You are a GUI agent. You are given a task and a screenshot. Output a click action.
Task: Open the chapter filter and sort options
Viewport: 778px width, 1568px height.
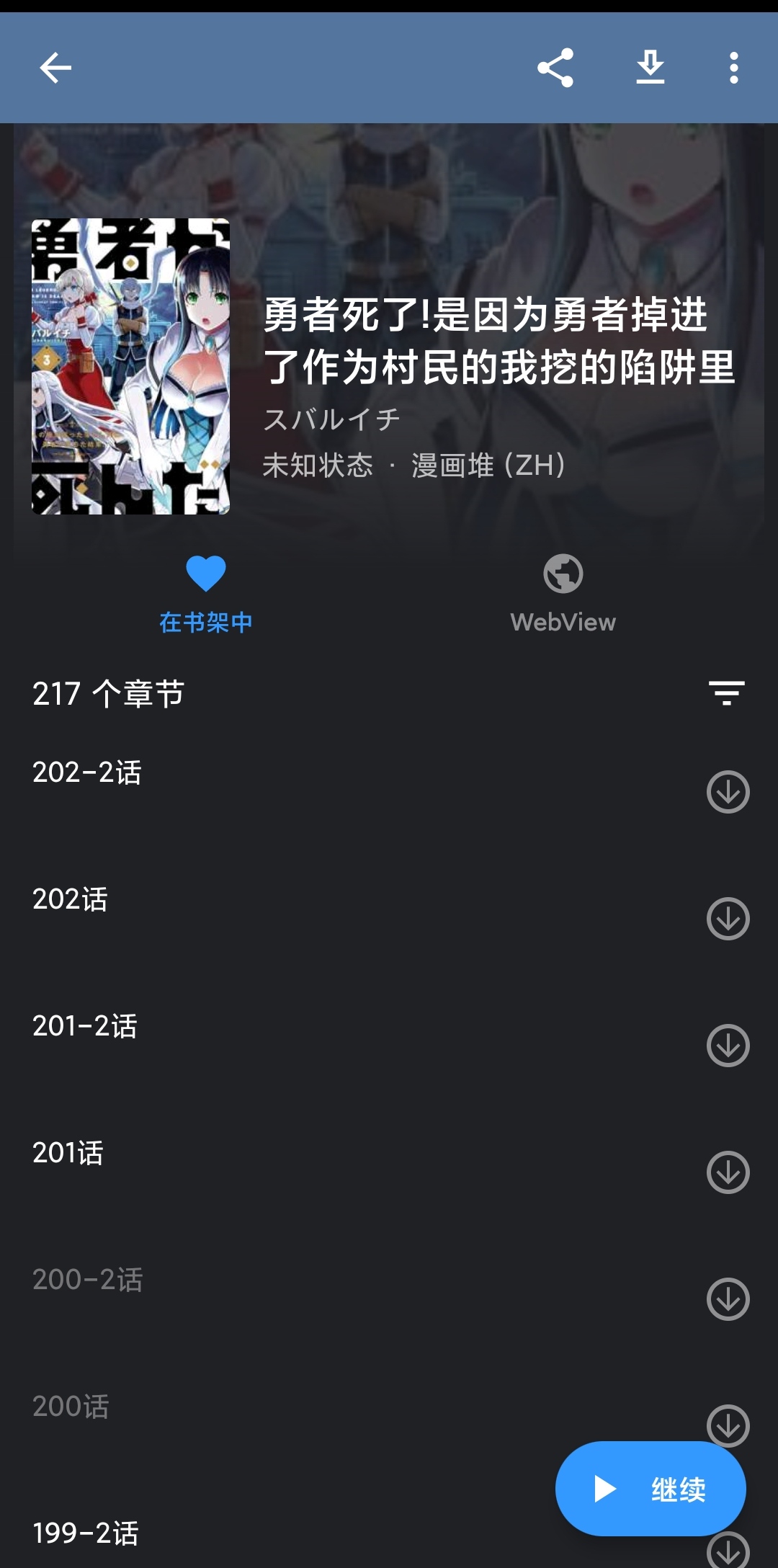(726, 693)
